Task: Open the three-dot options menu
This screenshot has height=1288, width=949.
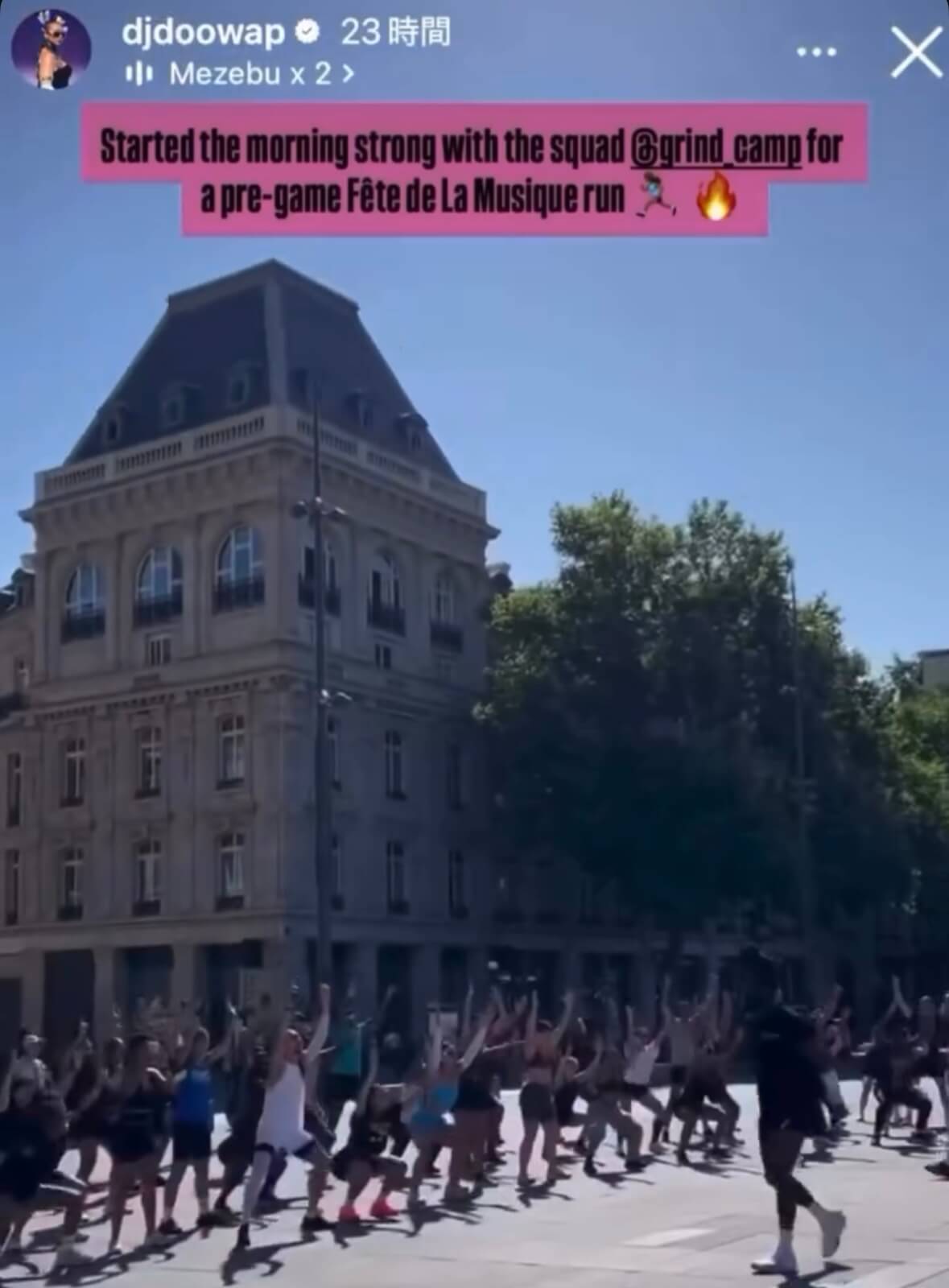Action: [x=815, y=52]
